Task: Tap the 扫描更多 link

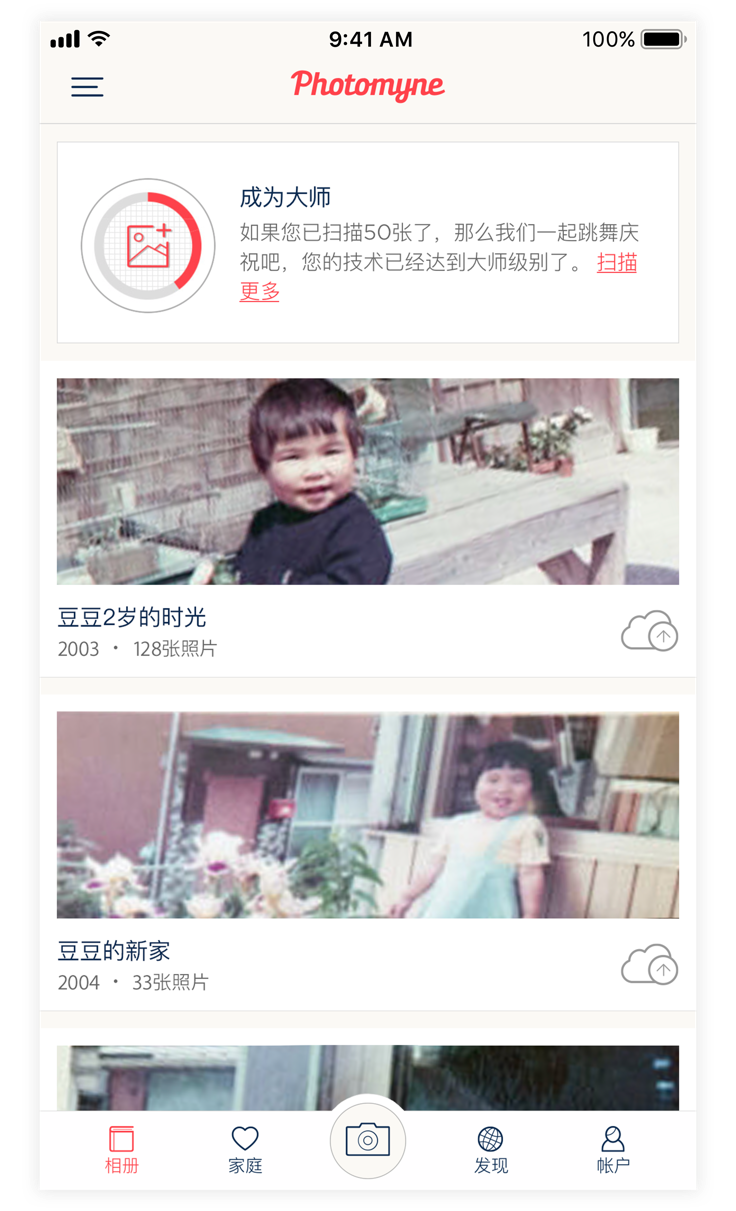Action: pos(616,263)
